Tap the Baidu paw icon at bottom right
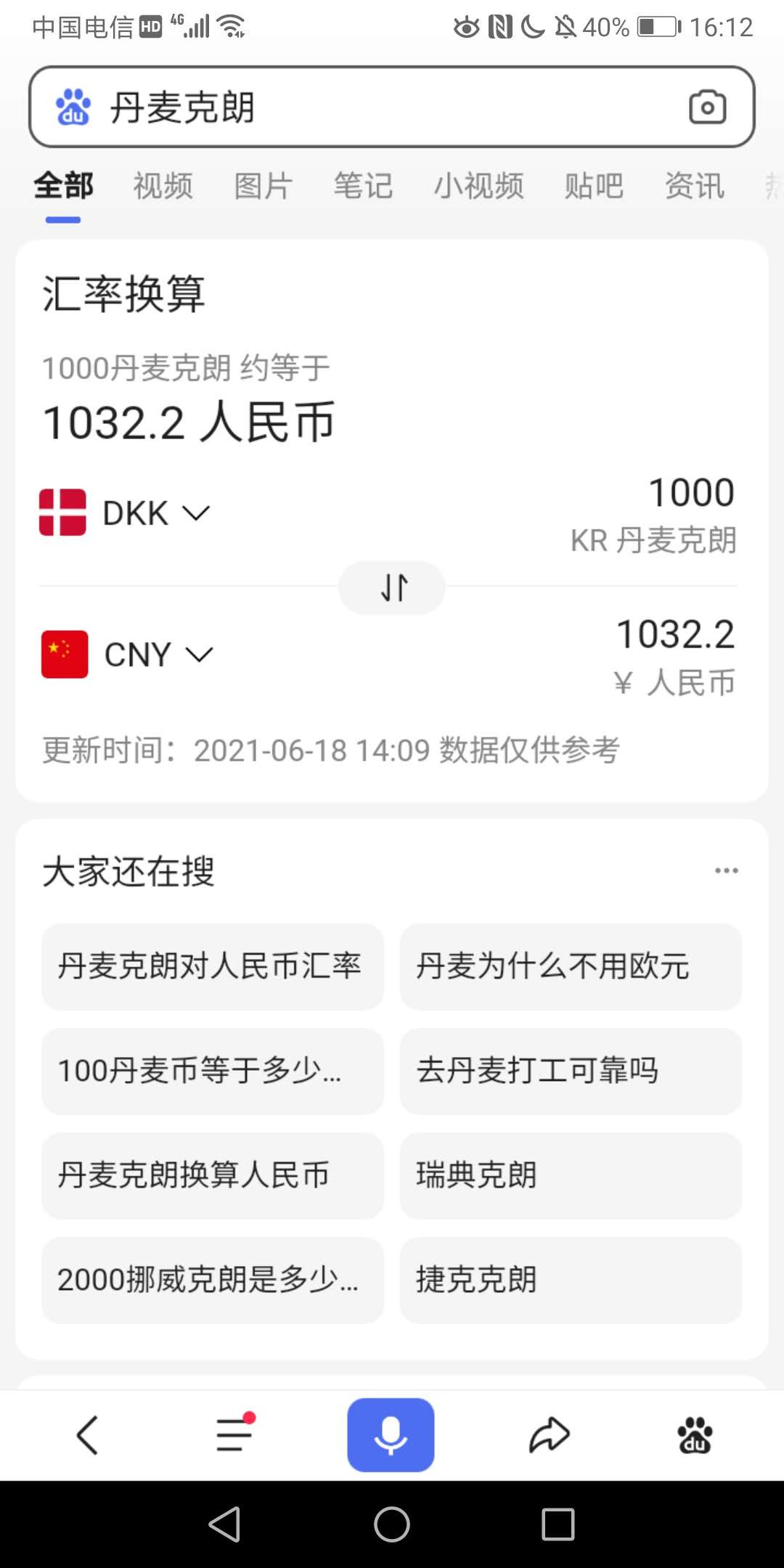 coord(695,1434)
